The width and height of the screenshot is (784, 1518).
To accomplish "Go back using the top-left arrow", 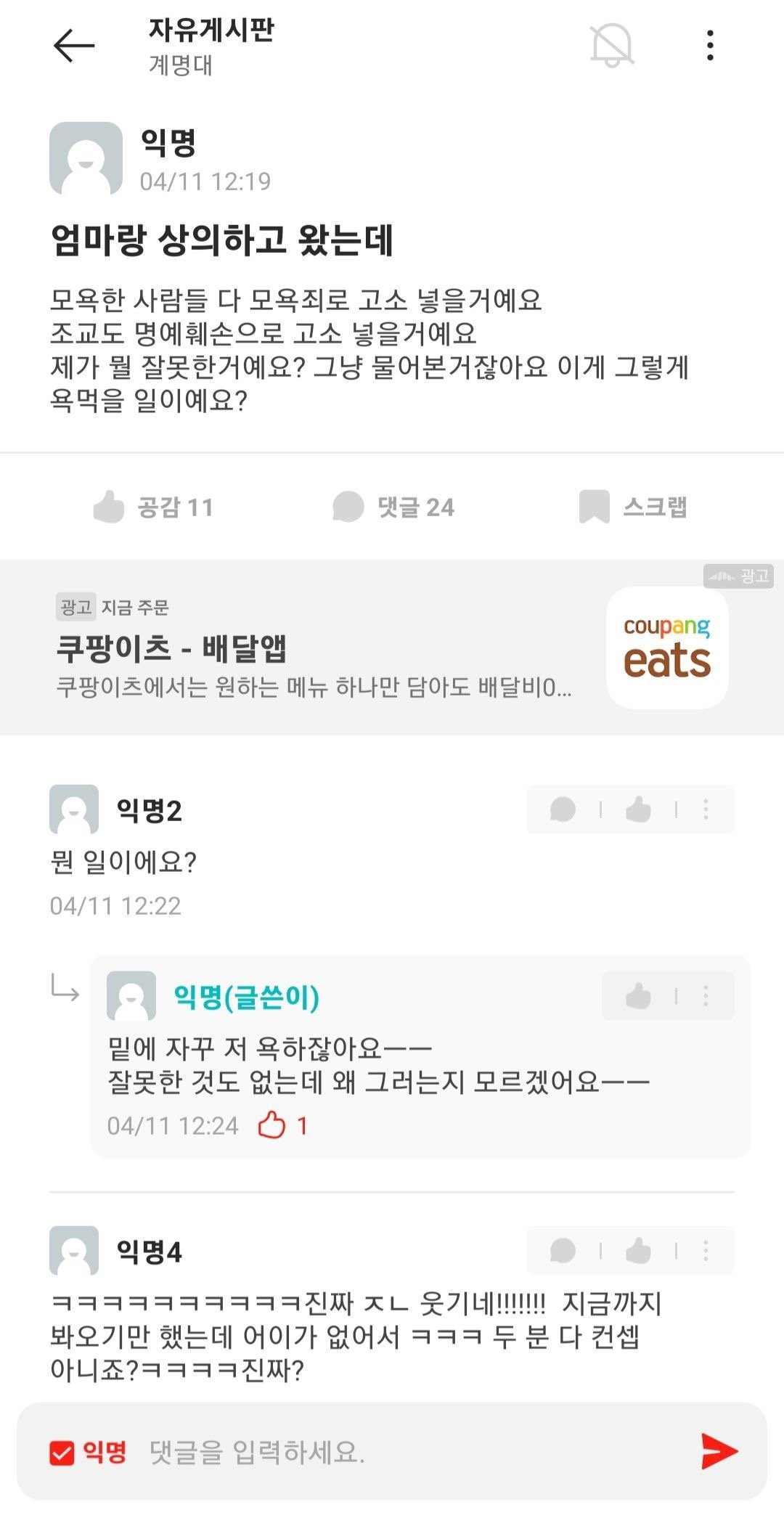I will pyautogui.click(x=74, y=46).
